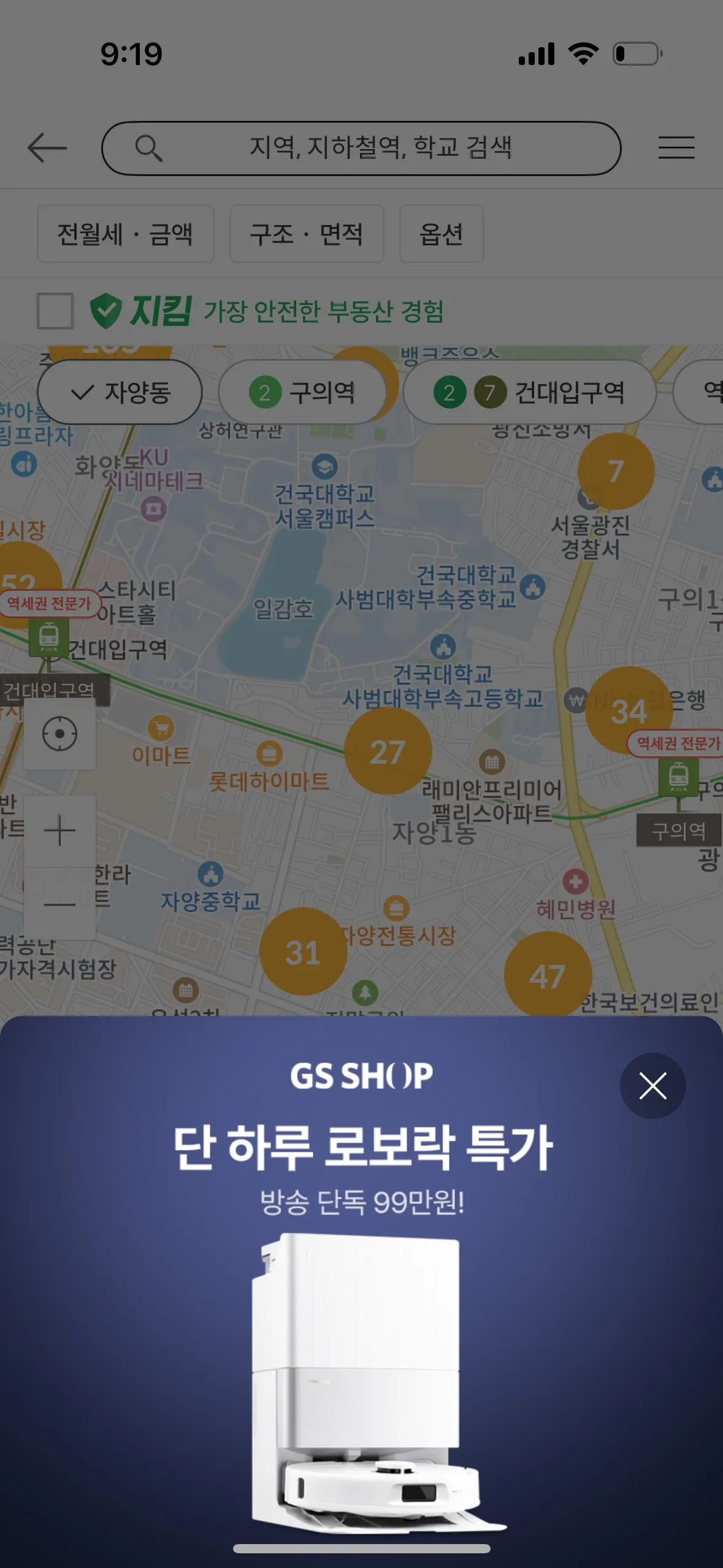
Task: Zoom out the map with minus
Action: tap(59, 904)
